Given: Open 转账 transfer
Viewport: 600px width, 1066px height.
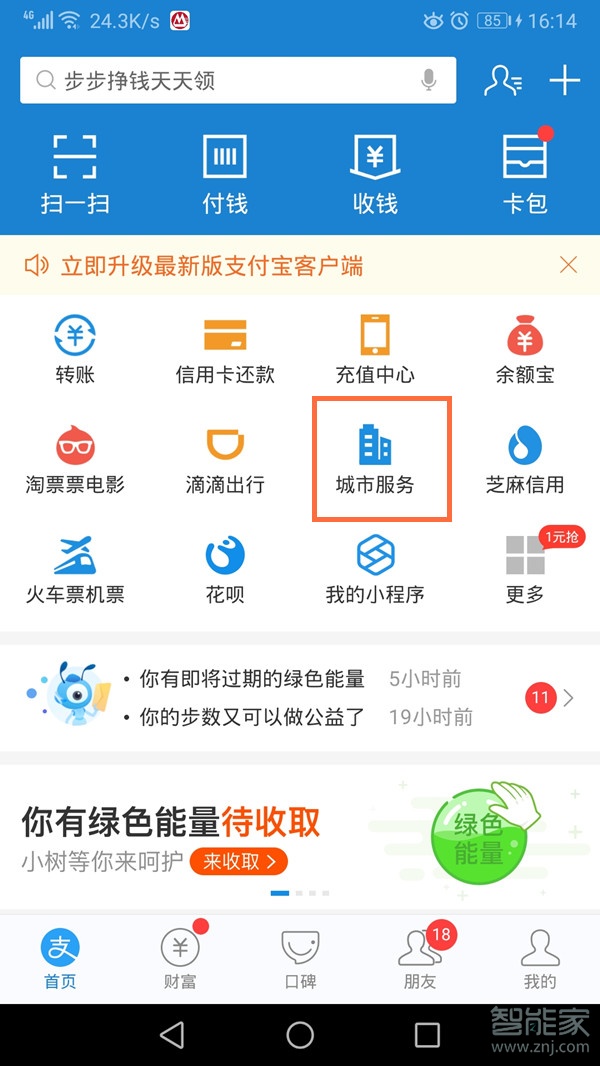Looking at the screenshot, I should pos(75,349).
